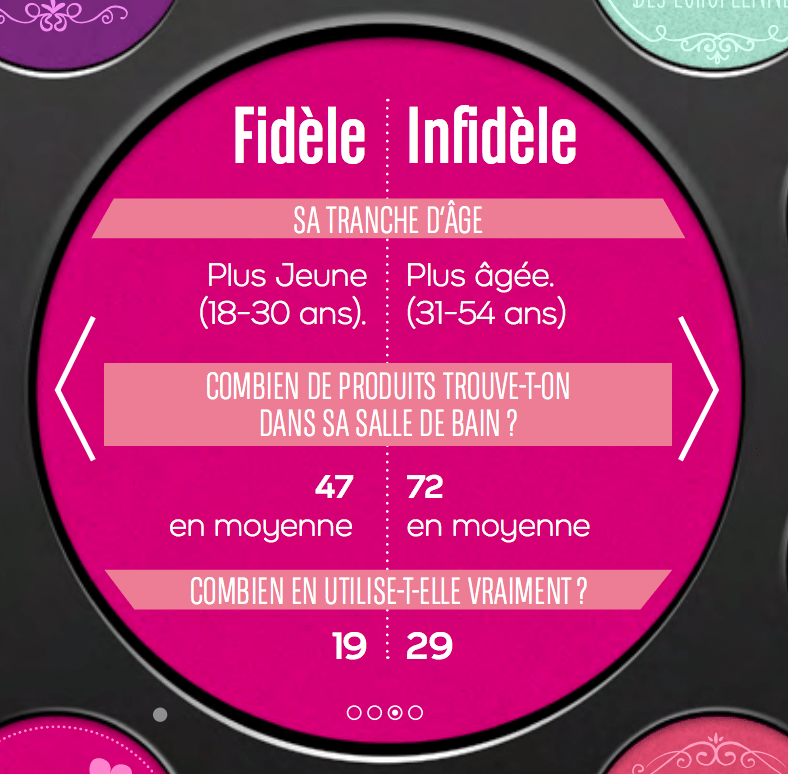This screenshot has height=774, width=788.
Task: Go to the previous slide with left arrow
Action: [x=76, y=389]
